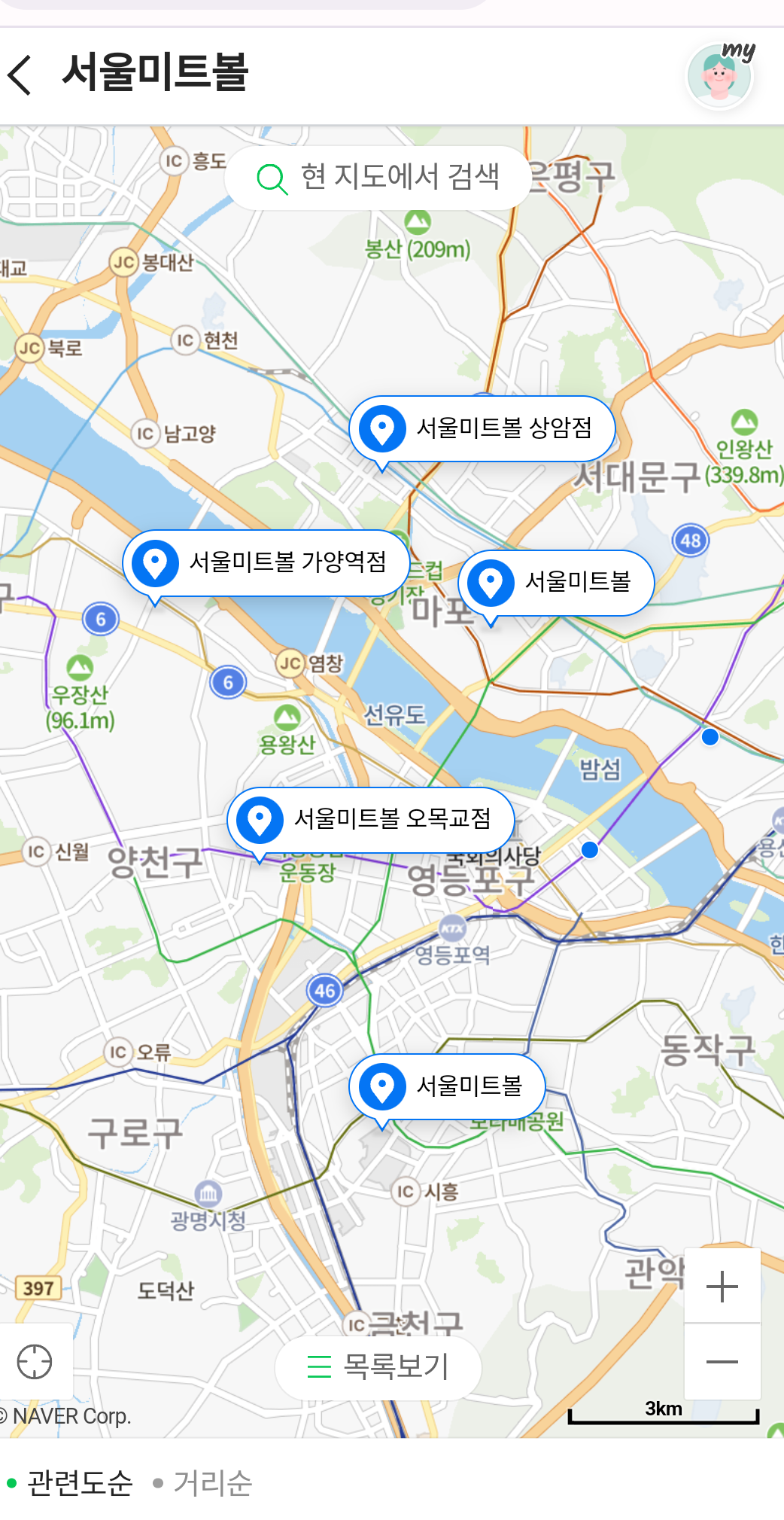Select the 서울미트볼 가양역점 map pin
The image size is (784, 1520).
[266, 562]
